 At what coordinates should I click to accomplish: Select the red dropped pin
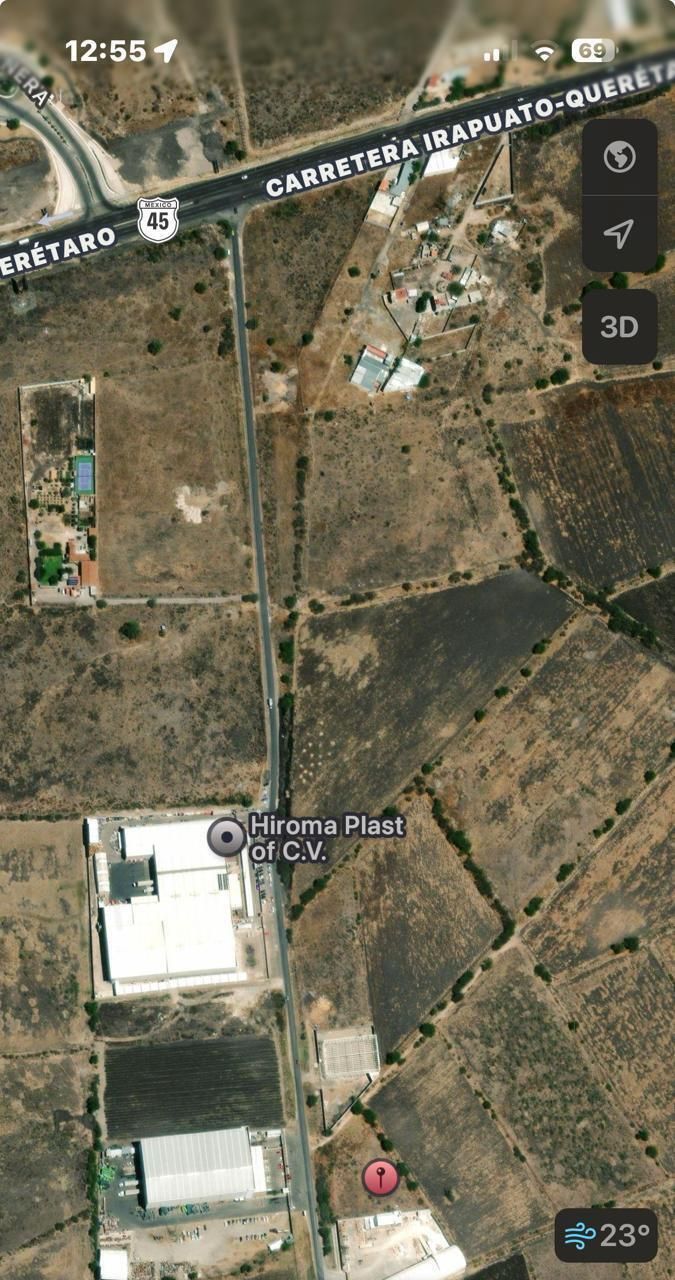click(x=380, y=1177)
